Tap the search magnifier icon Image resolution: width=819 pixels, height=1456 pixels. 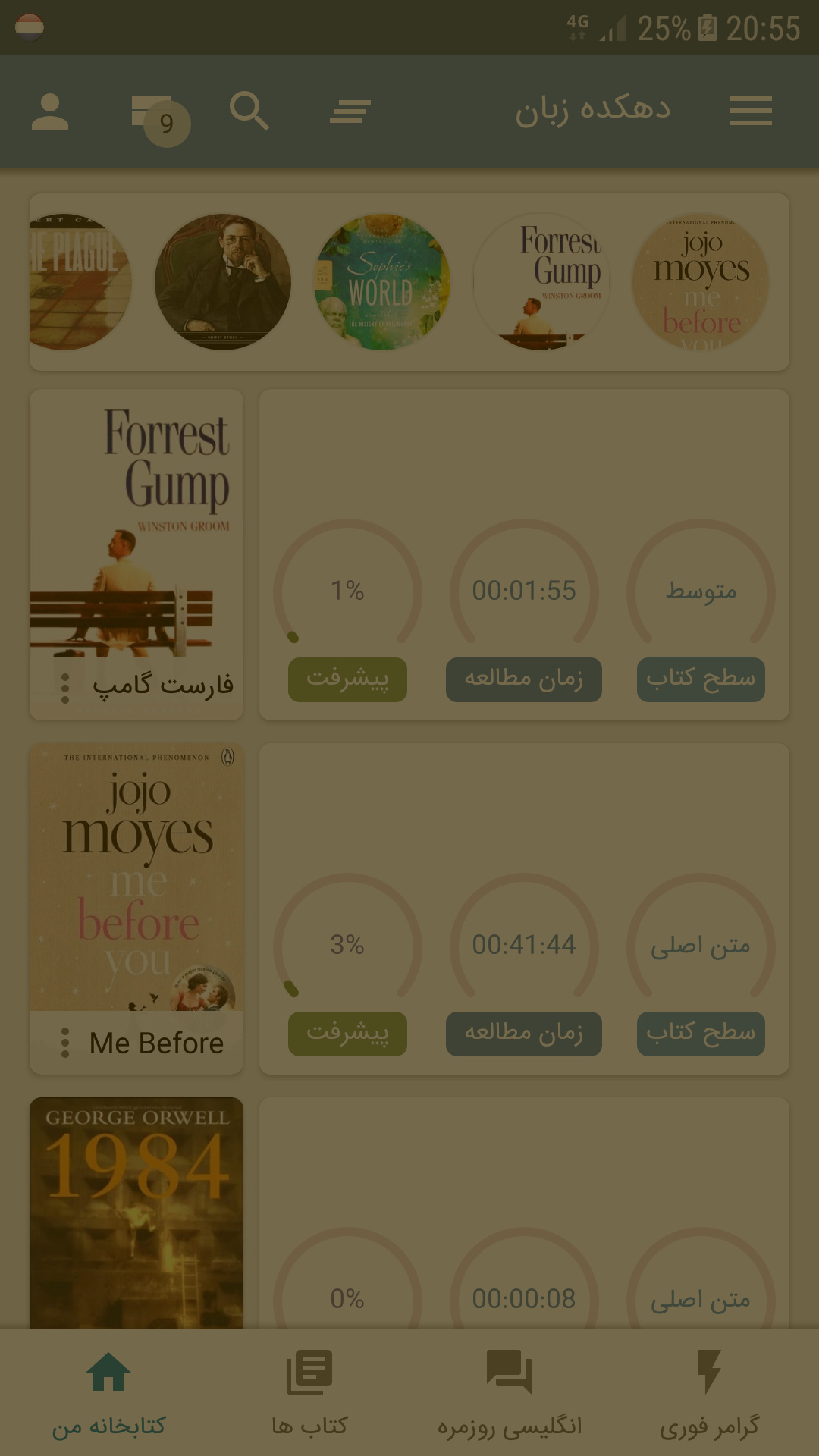tap(249, 111)
